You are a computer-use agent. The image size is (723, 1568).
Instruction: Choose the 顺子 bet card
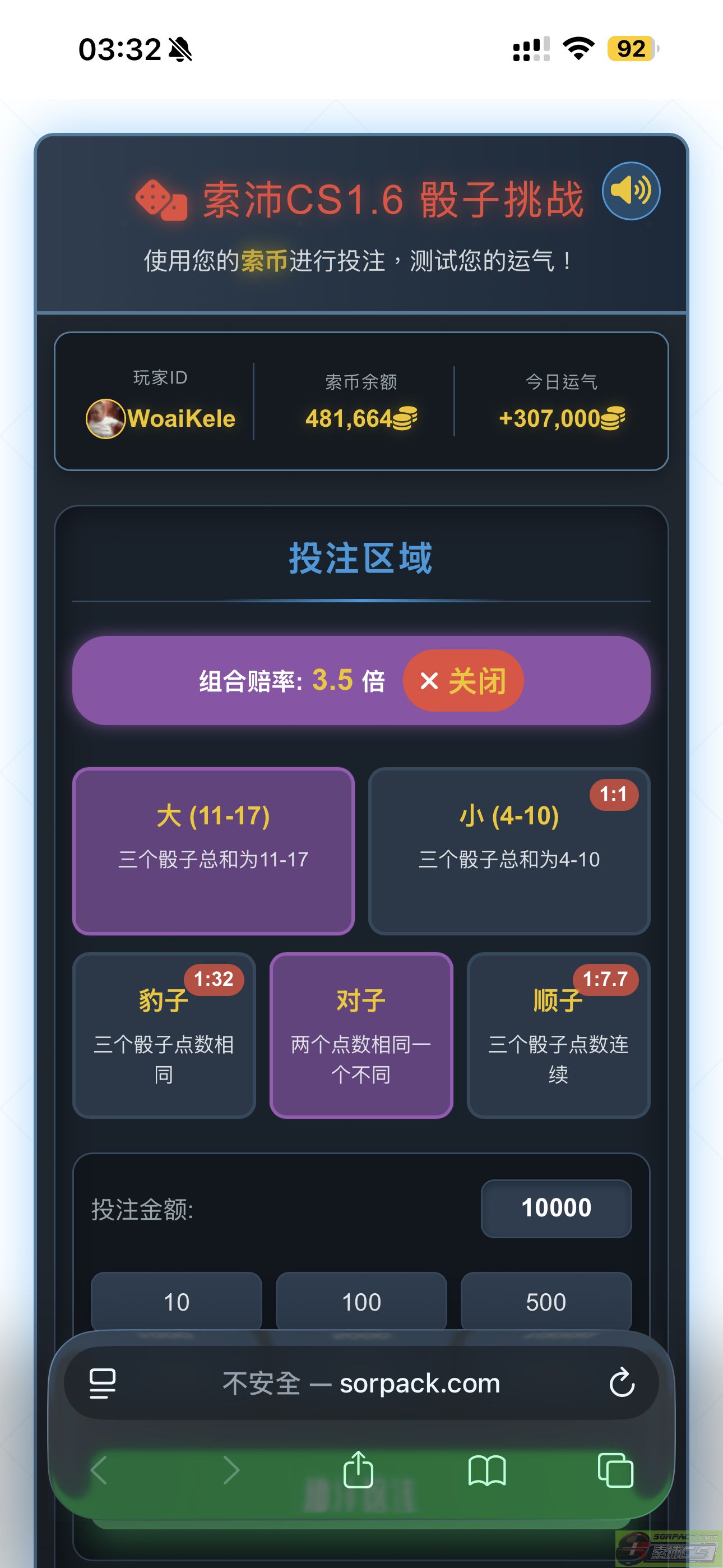coord(558,1035)
